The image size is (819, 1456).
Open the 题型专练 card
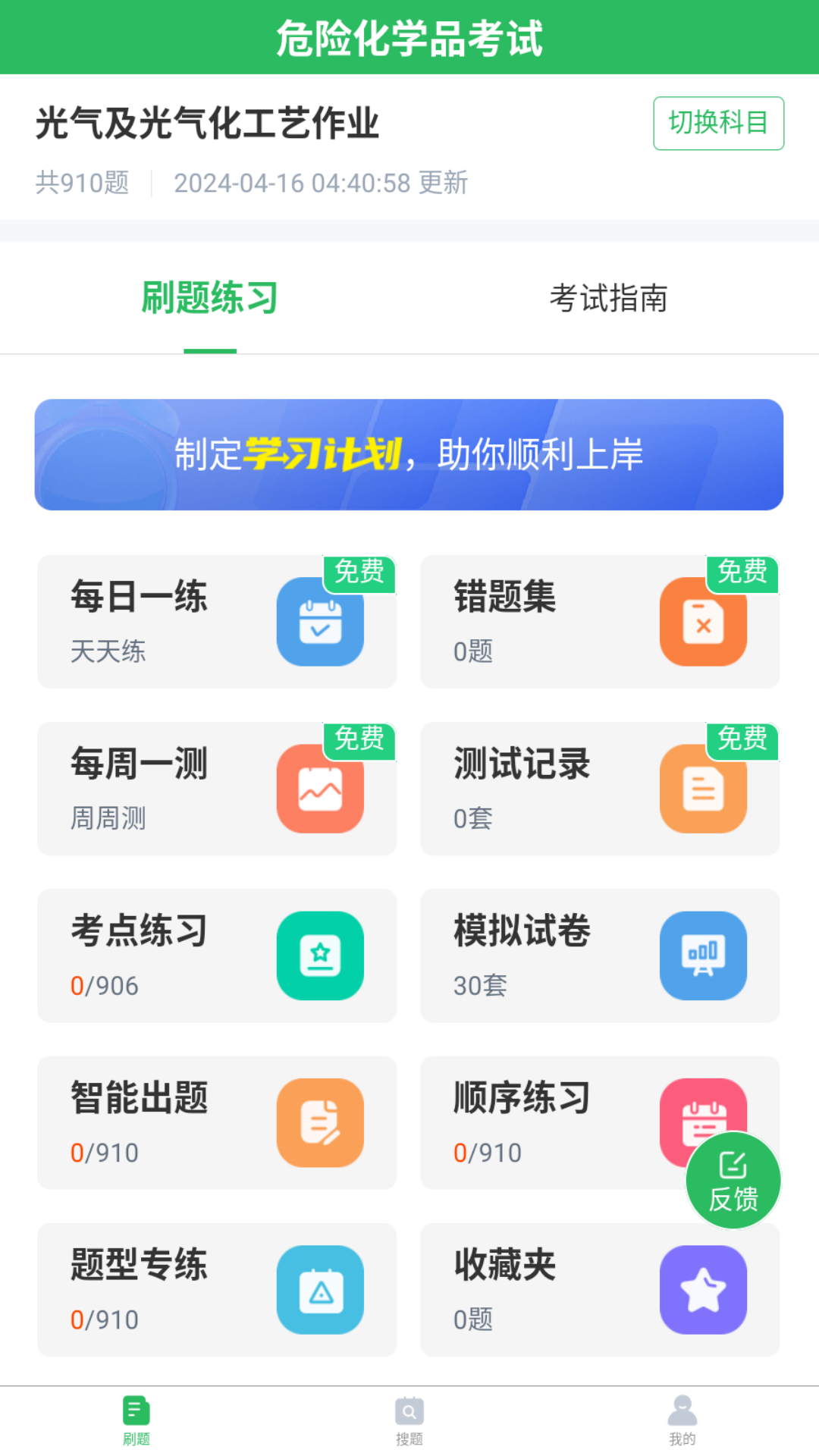pos(217,1288)
